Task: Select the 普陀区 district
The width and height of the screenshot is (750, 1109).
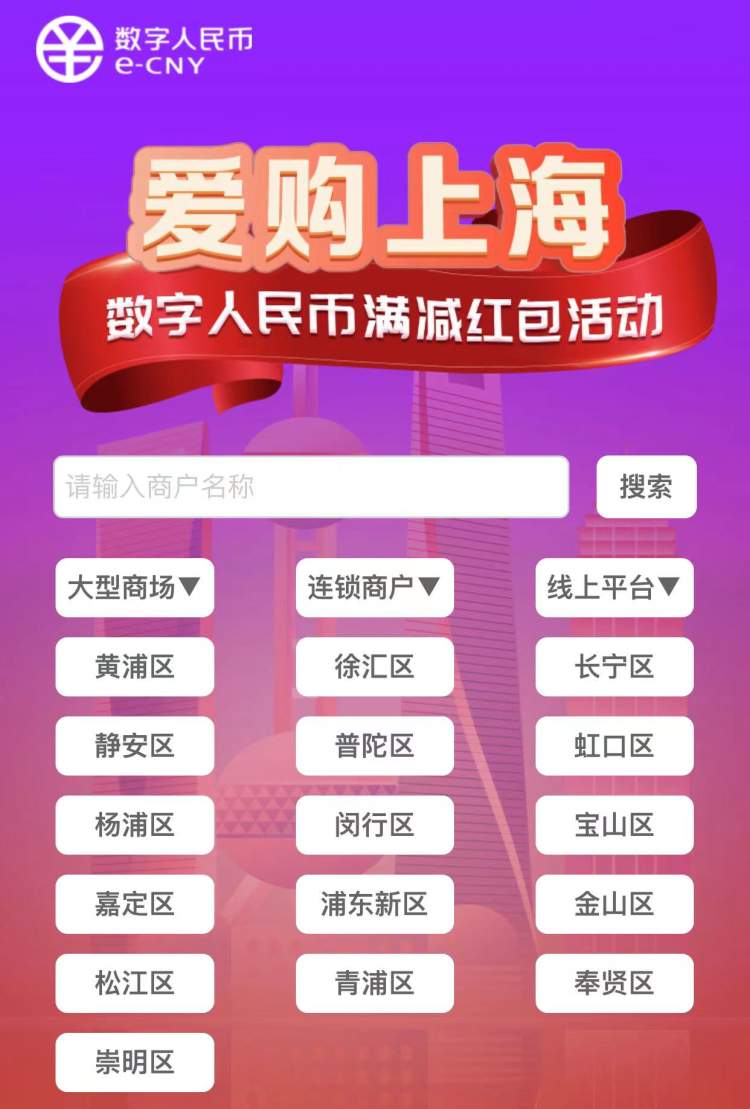Action: click(374, 746)
